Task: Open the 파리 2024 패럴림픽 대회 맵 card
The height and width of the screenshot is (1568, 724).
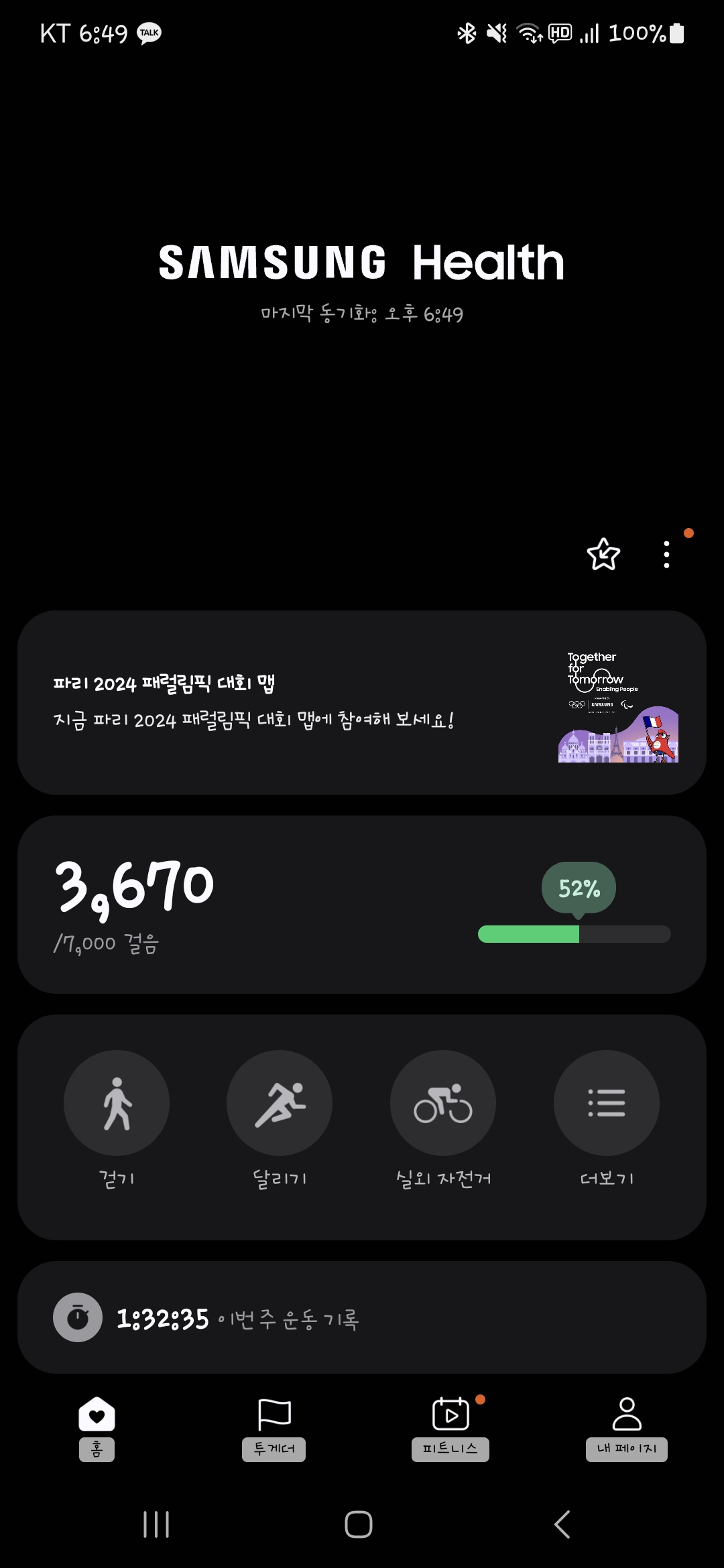Action: click(x=362, y=702)
